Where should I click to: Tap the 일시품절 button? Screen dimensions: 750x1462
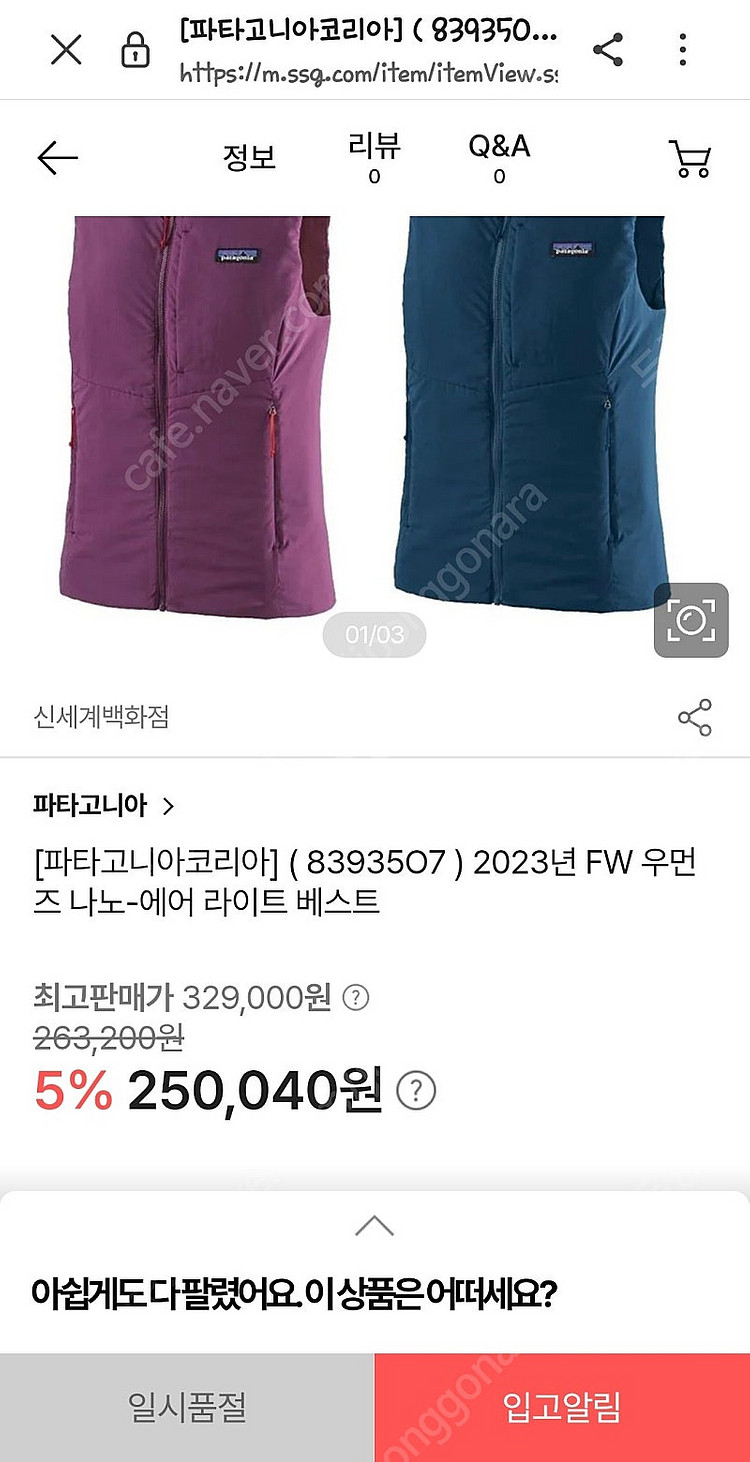187,1407
